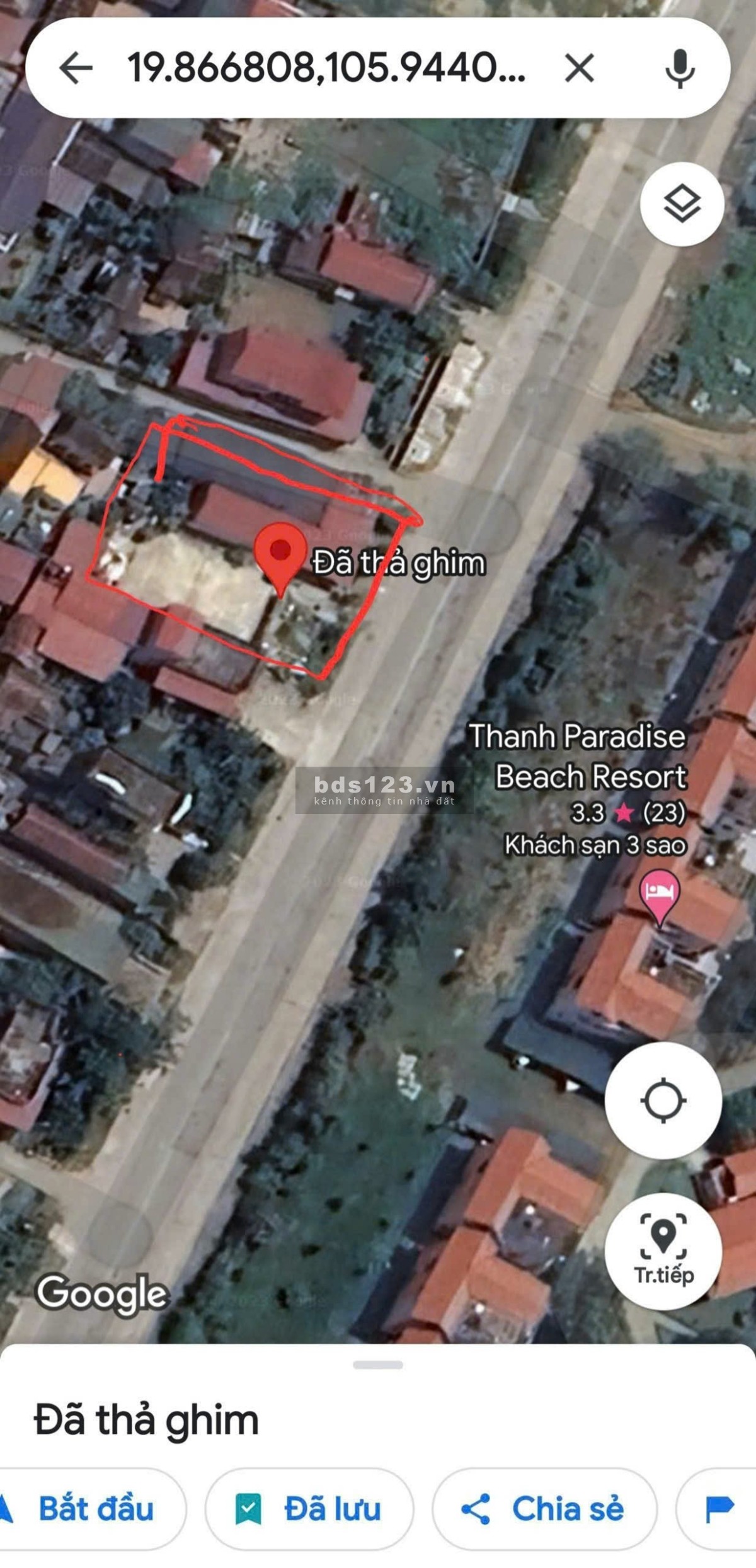Share this location via Chia sẻ
The width and height of the screenshot is (756, 1568).
point(544,1509)
